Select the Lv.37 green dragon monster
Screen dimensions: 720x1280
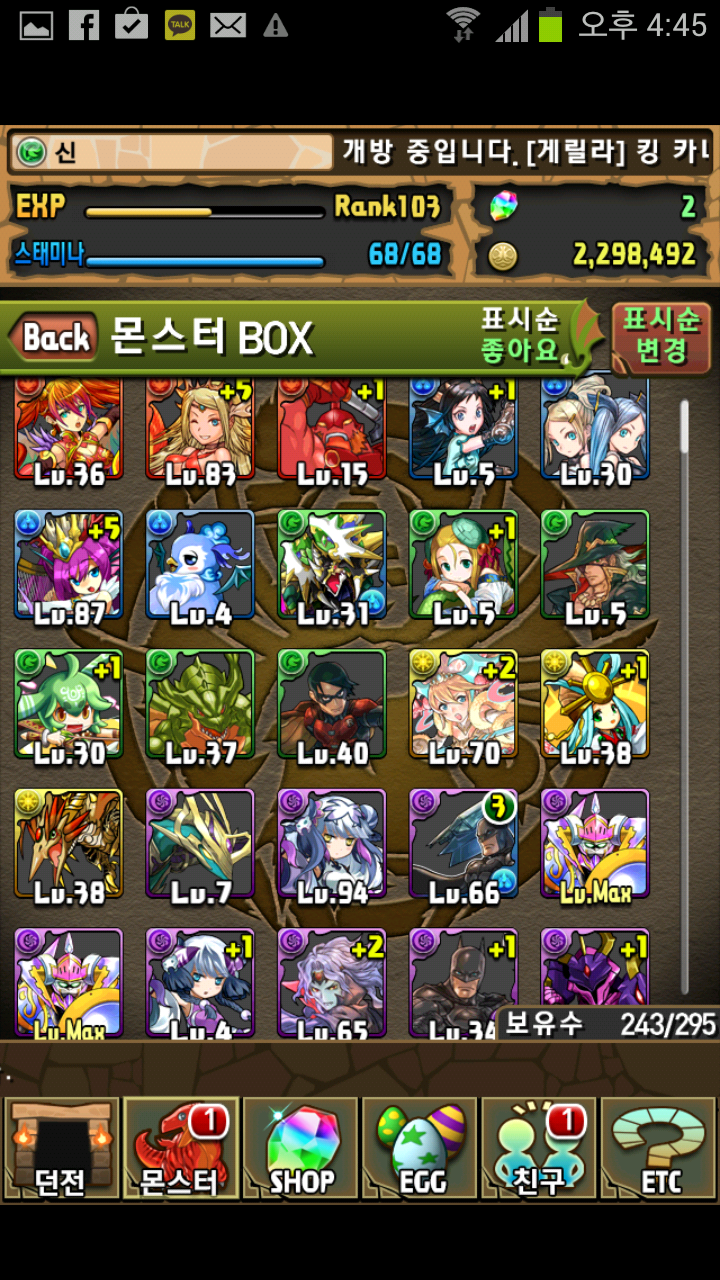coord(200,705)
